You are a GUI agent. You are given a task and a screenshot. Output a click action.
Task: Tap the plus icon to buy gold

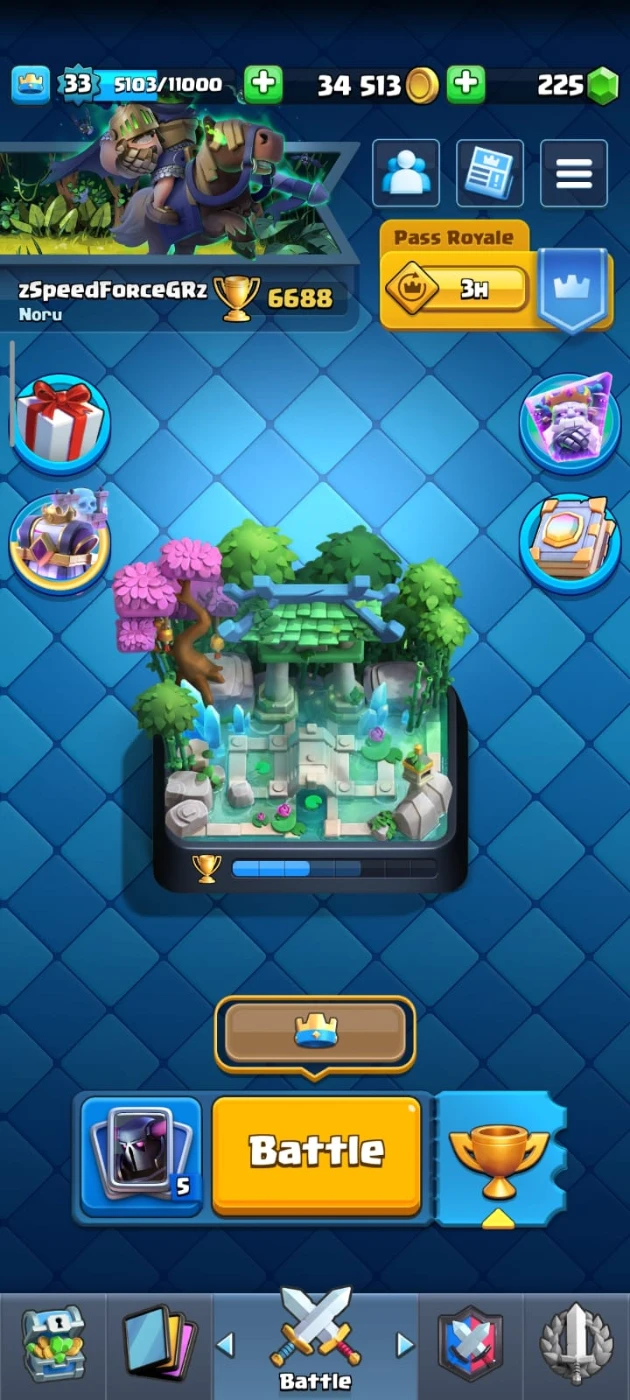466,85
